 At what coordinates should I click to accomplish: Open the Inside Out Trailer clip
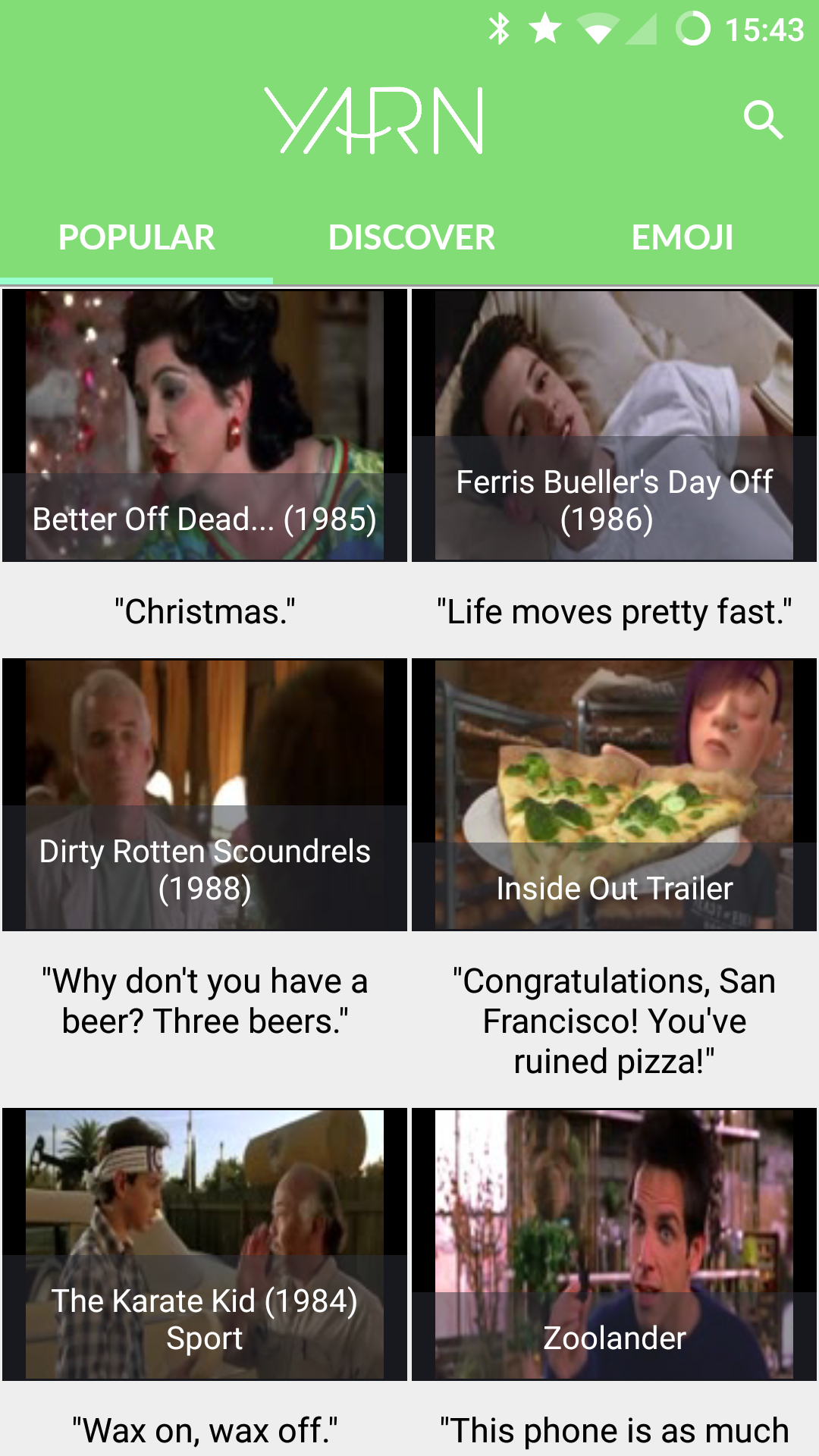pyautogui.click(x=614, y=795)
